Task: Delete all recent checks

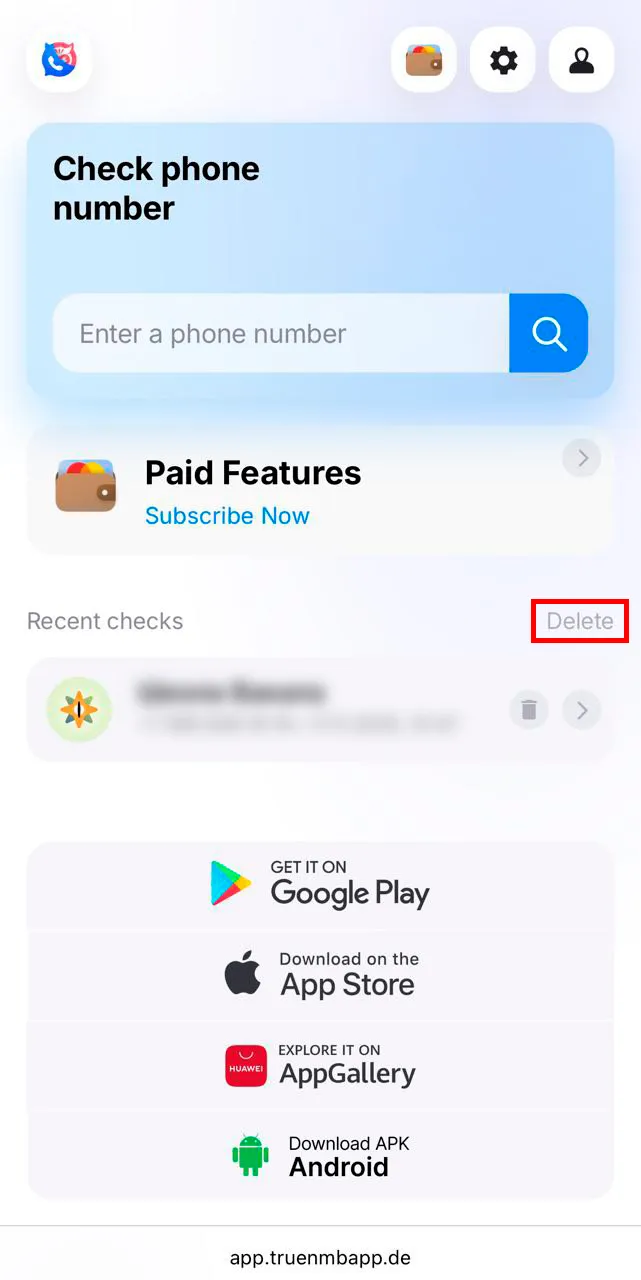Action: point(579,621)
